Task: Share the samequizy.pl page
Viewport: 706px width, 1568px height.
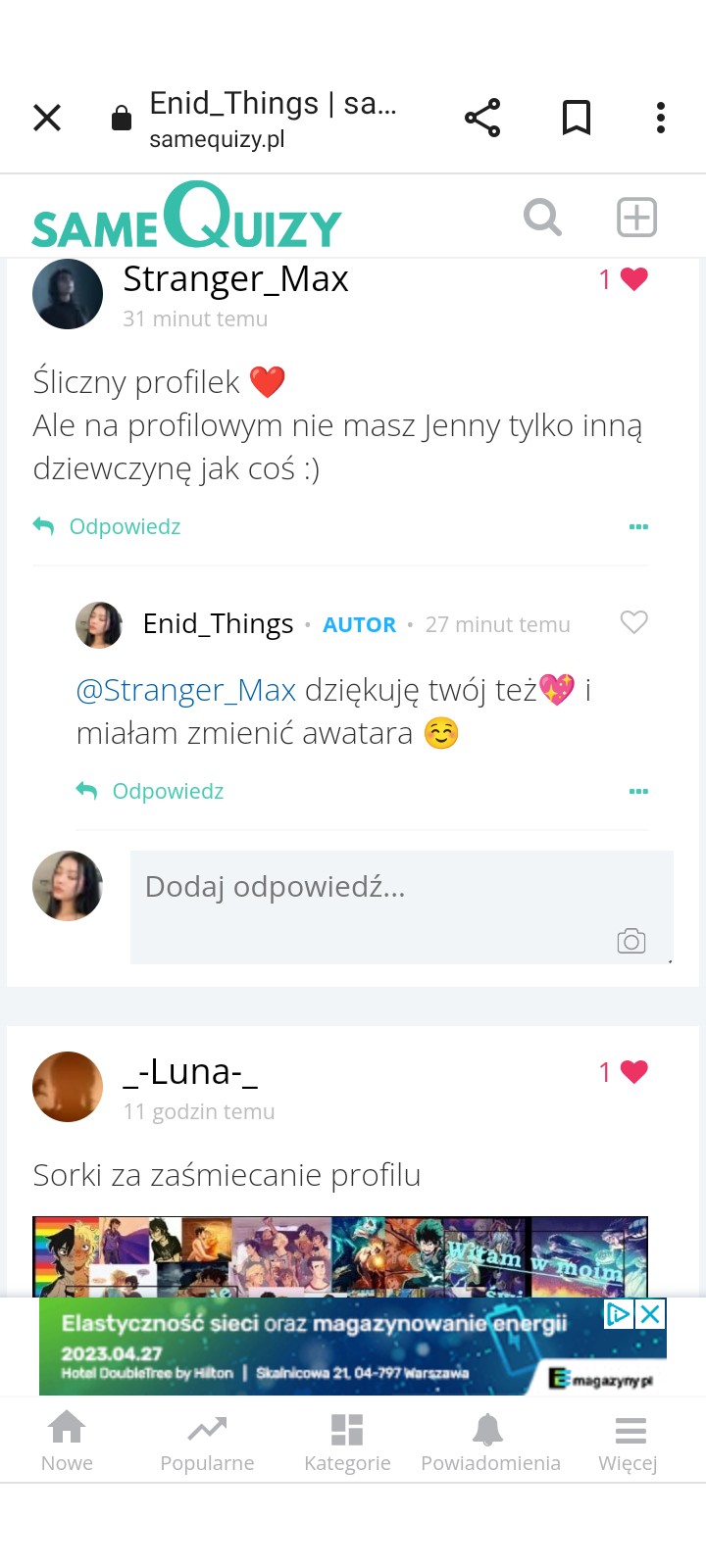Action: click(482, 119)
